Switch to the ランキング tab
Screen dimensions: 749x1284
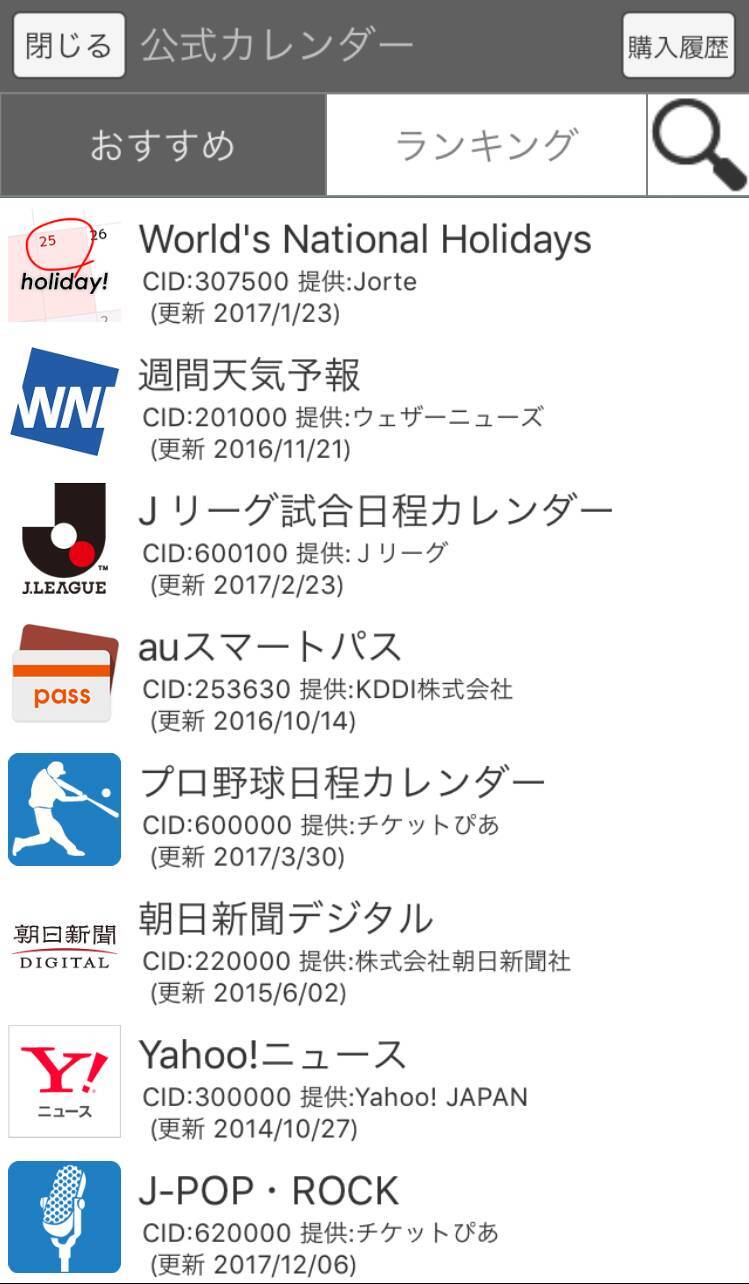[x=486, y=145]
